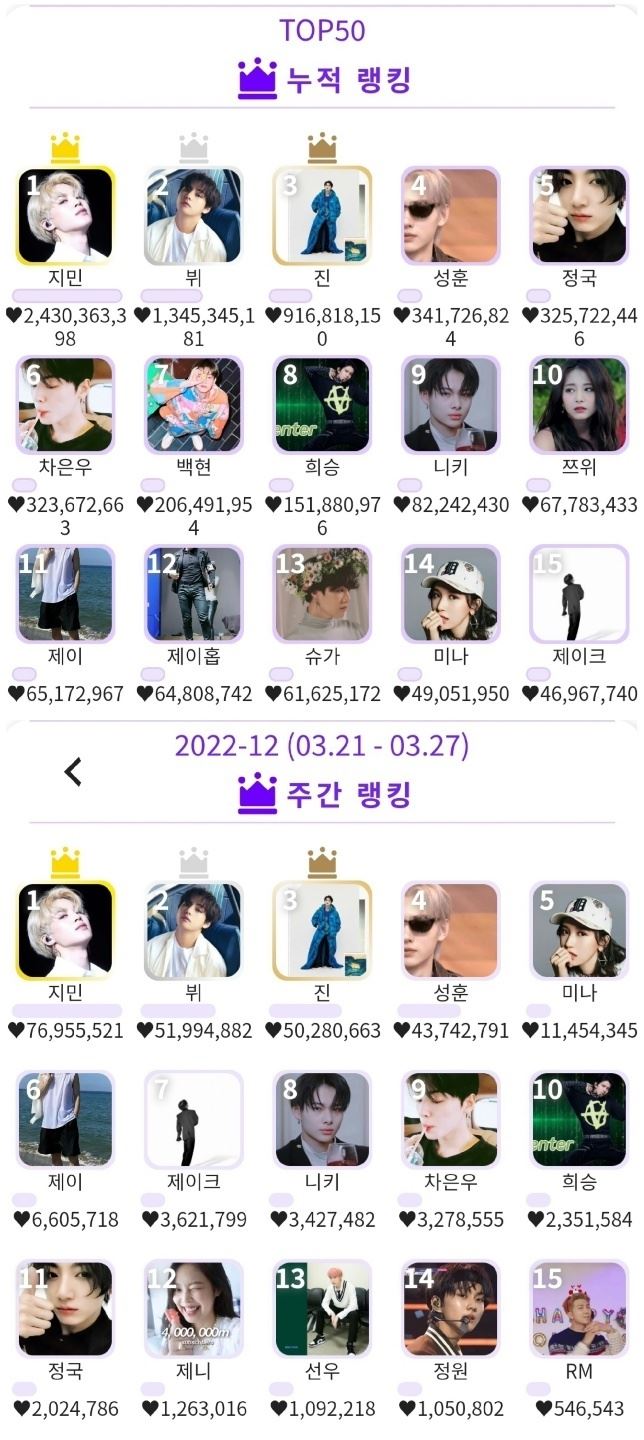View 니키's eighth-place tile in 주간 랭킹
This screenshot has height=1440, width=644.
click(x=322, y=1120)
